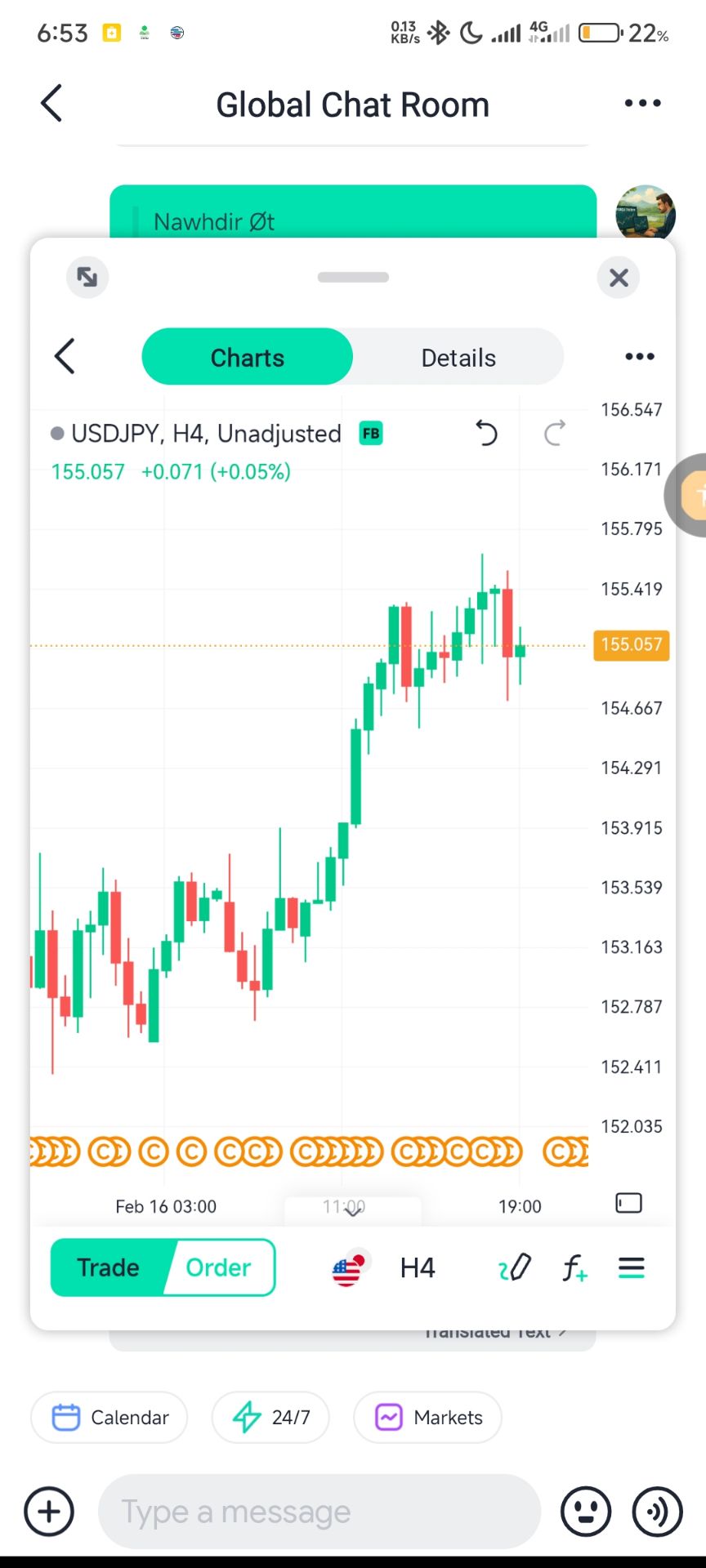Focus the Type a message field

coord(319,1512)
